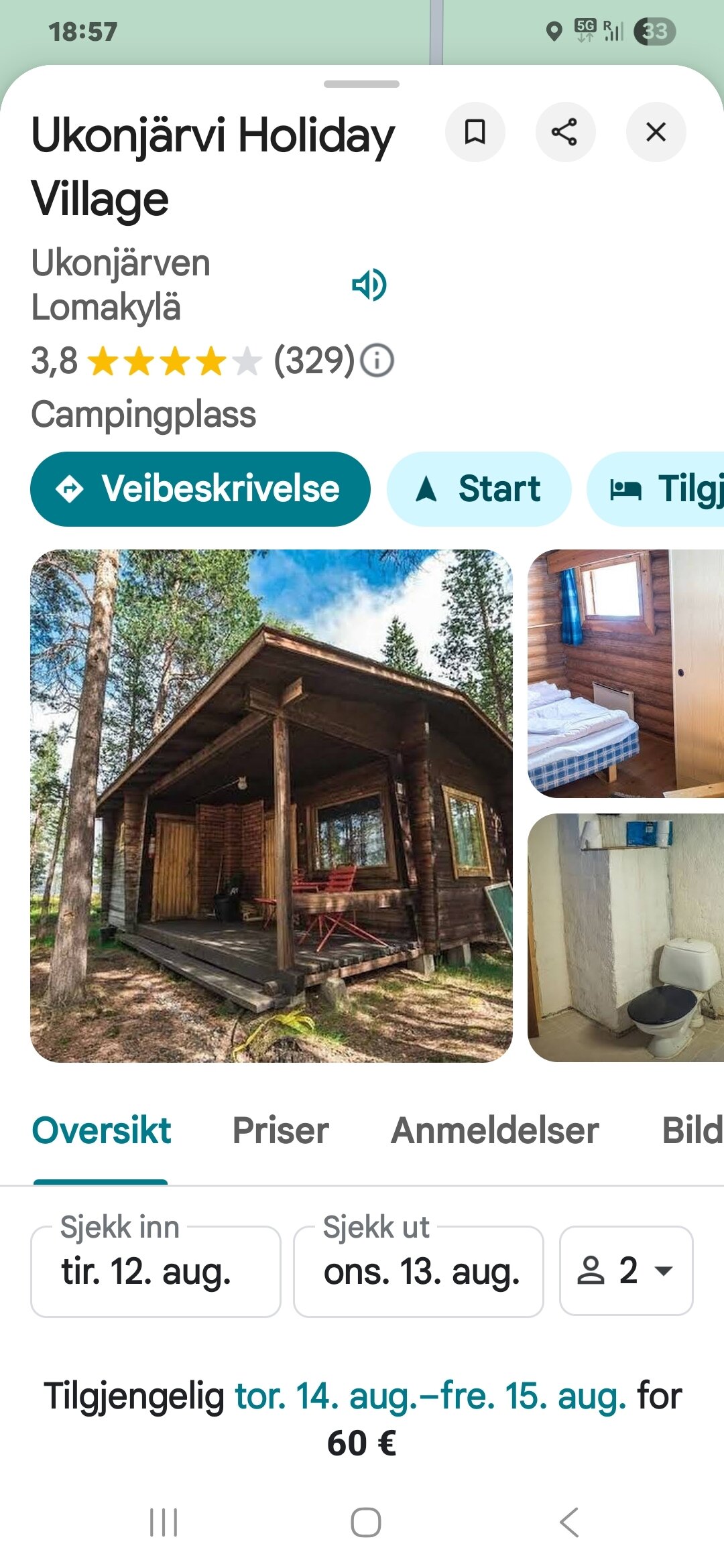Change the Sjekk inn date
Viewport: 724px width, 1568px height.
(156, 1271)
